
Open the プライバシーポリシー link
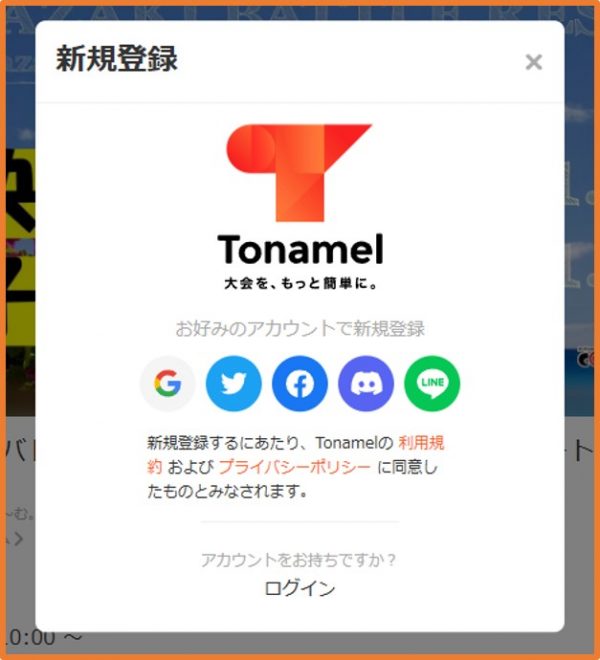[294, 467]
